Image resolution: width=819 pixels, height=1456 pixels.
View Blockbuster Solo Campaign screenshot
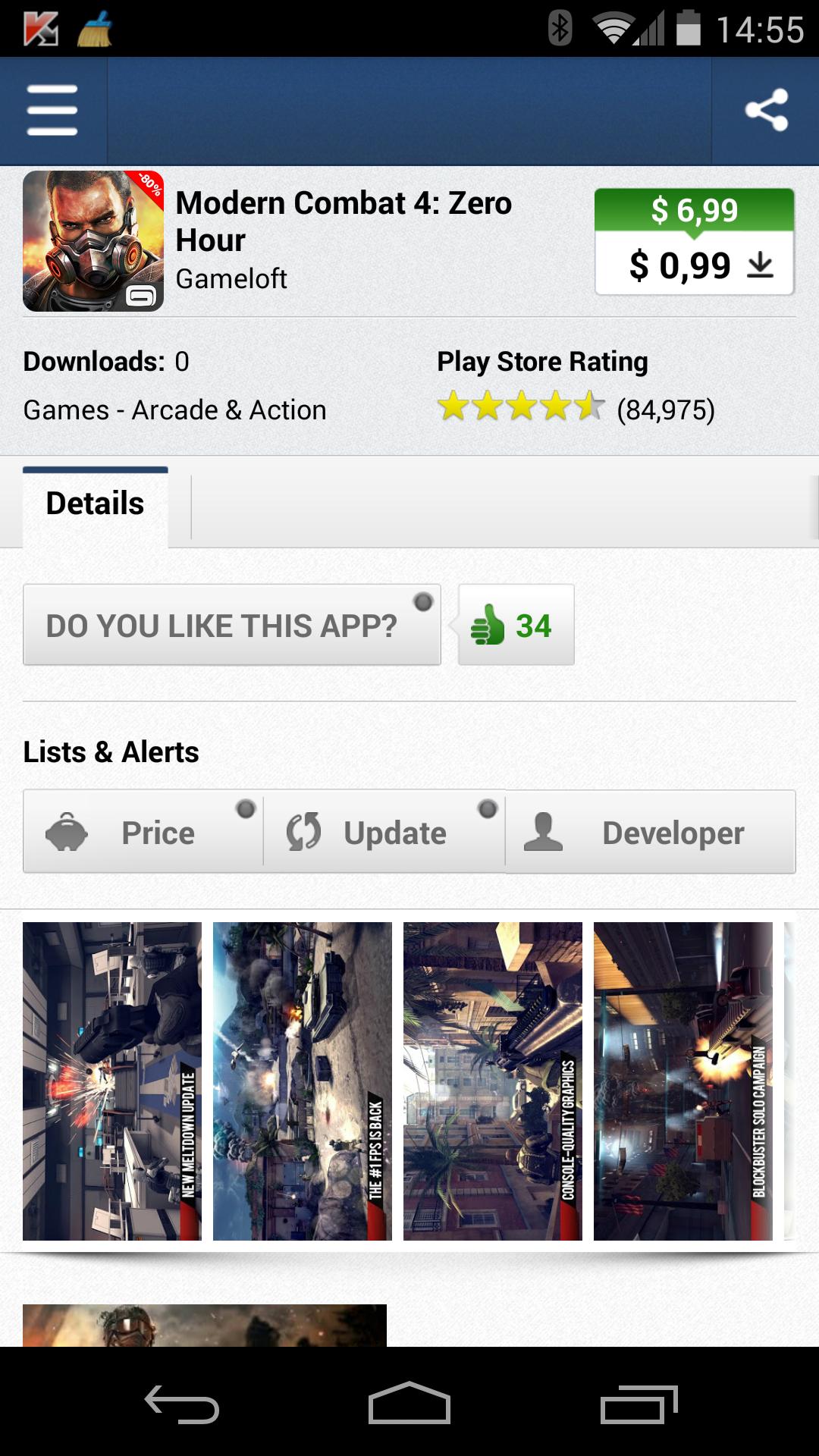(683, 1081)
